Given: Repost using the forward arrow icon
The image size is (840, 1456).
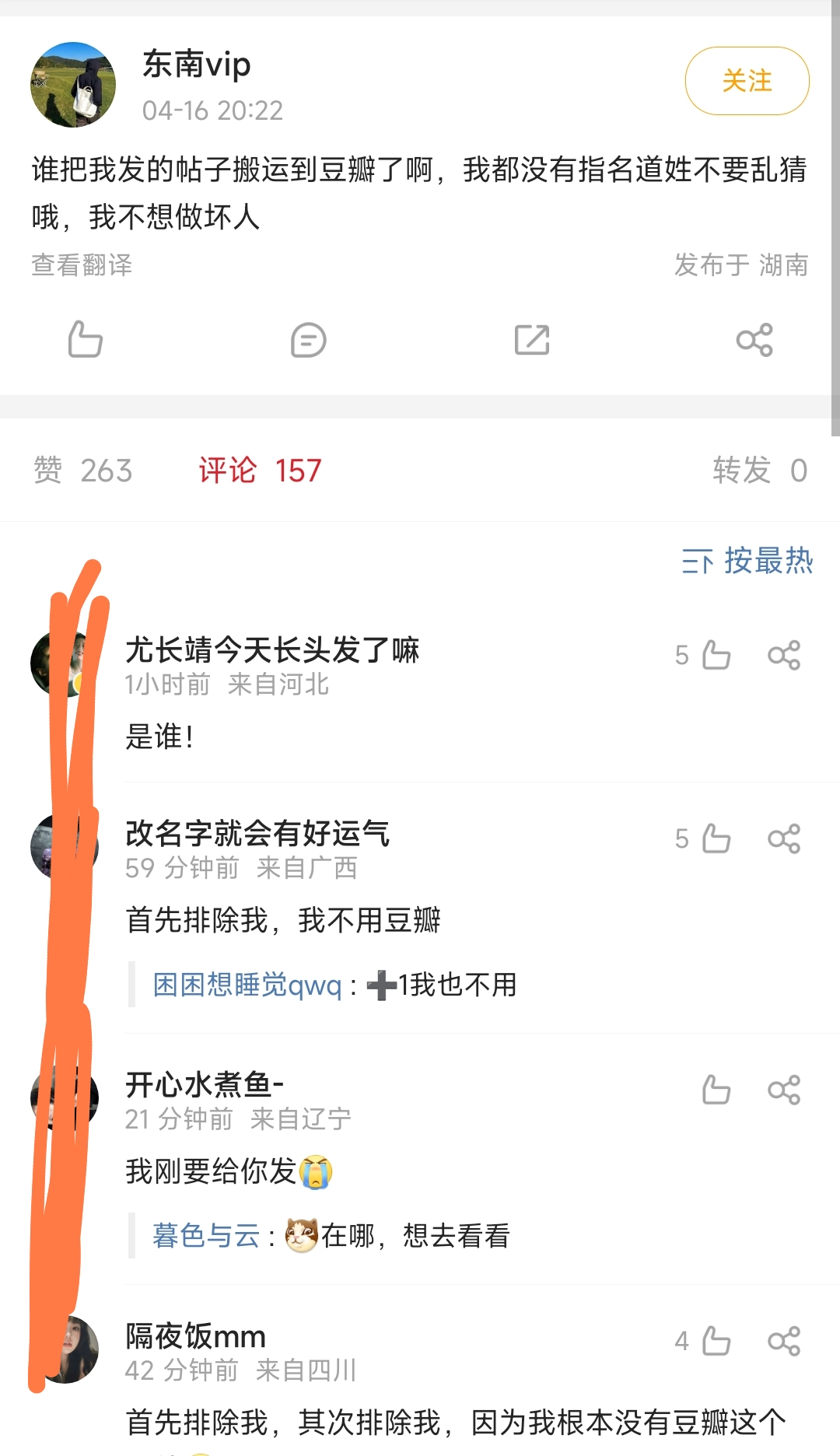Looking at the screenshot, I should pyautogui.click(x=533, y=340).
